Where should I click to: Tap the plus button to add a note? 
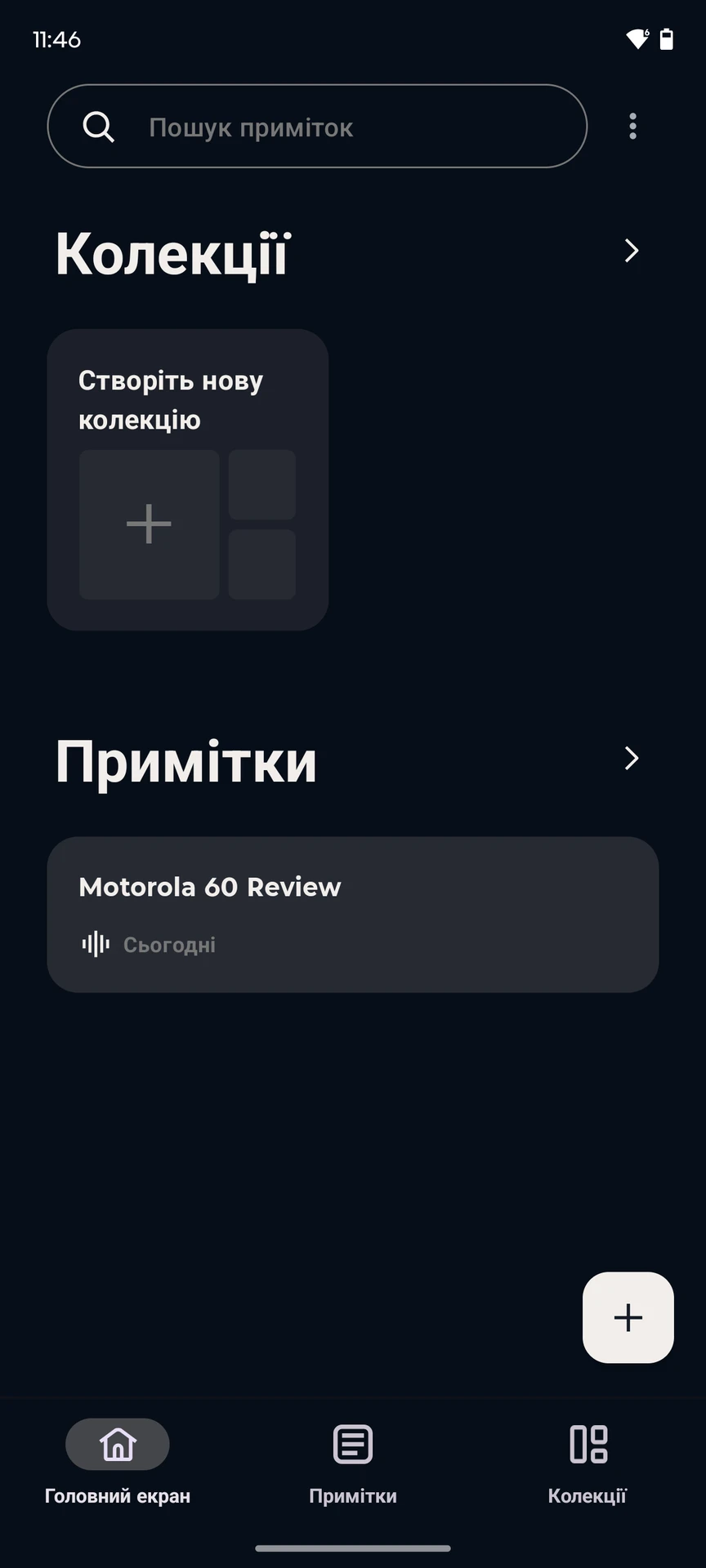click(x=628, y=1317)
